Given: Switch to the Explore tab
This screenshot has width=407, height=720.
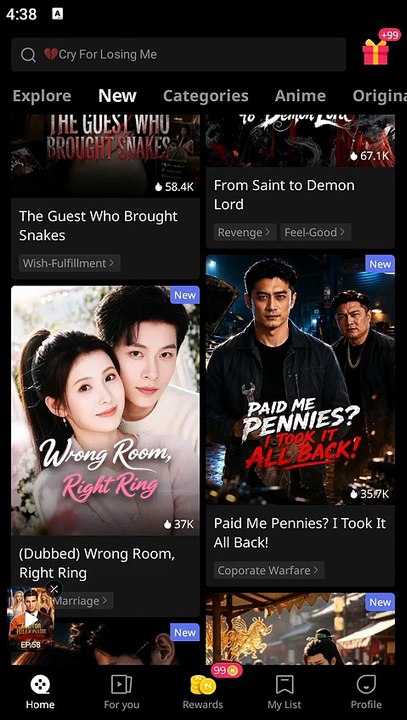Looking at the screenshot, I should pos(42,96).
